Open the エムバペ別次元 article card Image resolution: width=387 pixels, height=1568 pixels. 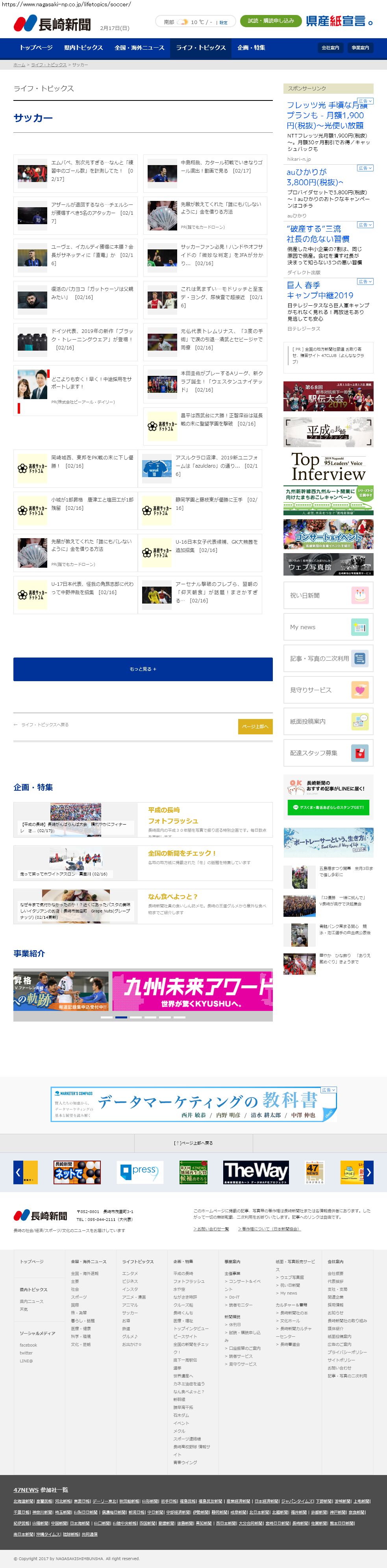click(76, 171)
